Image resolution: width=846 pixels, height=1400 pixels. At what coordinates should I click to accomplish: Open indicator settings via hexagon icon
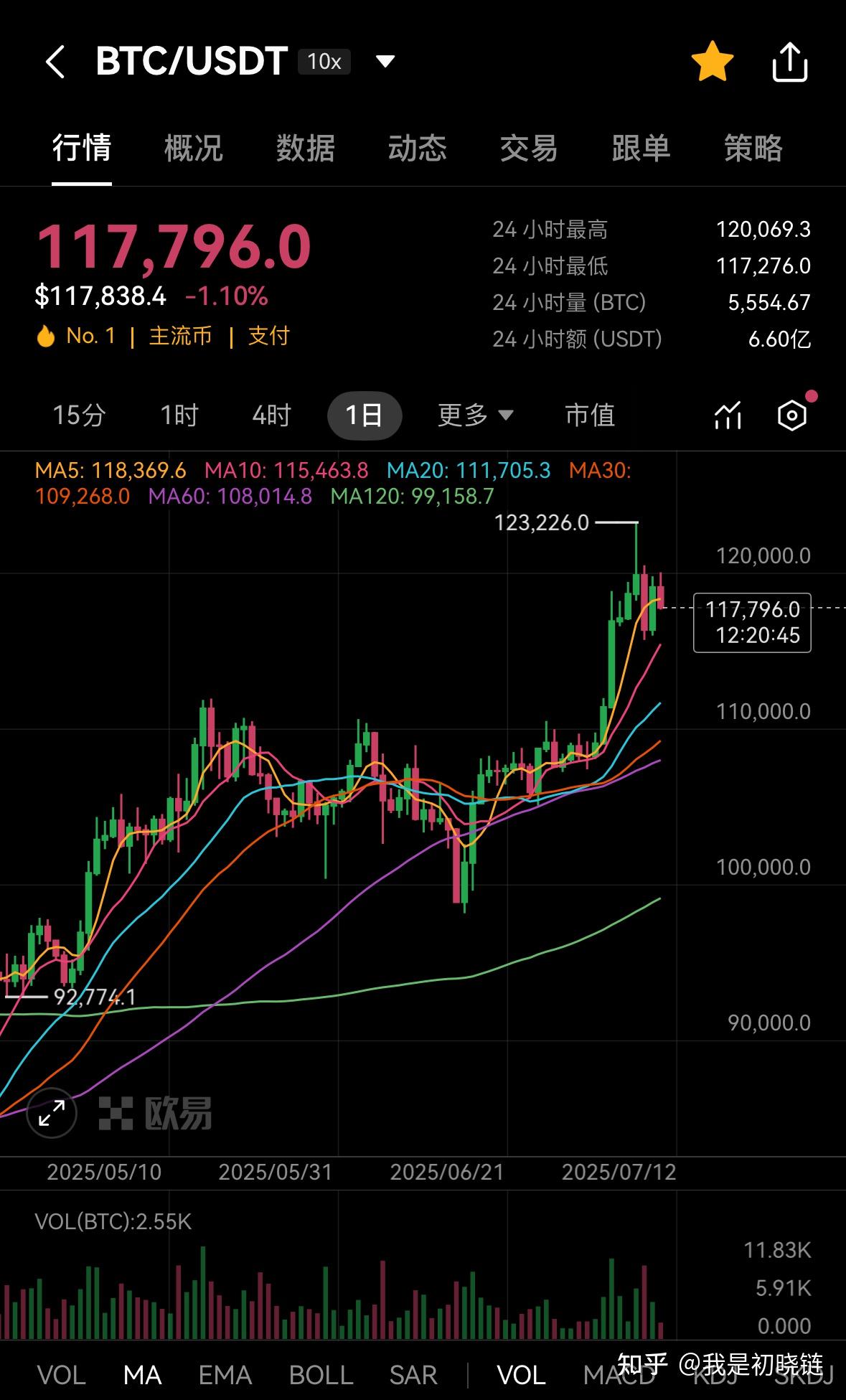791,415
